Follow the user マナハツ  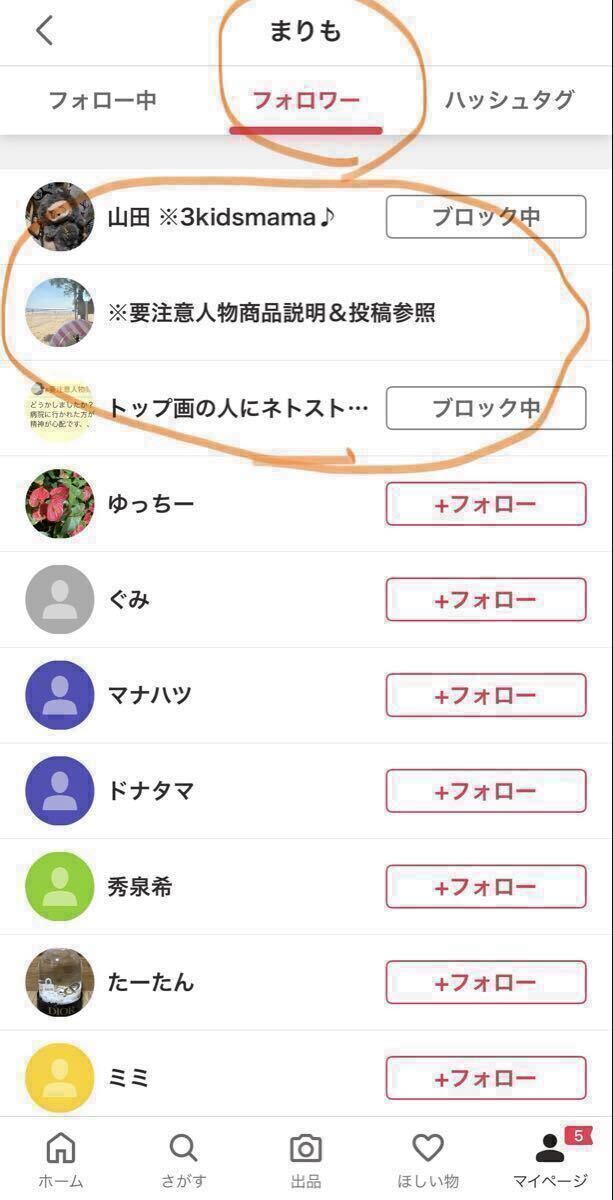click(x=485, y=695)
